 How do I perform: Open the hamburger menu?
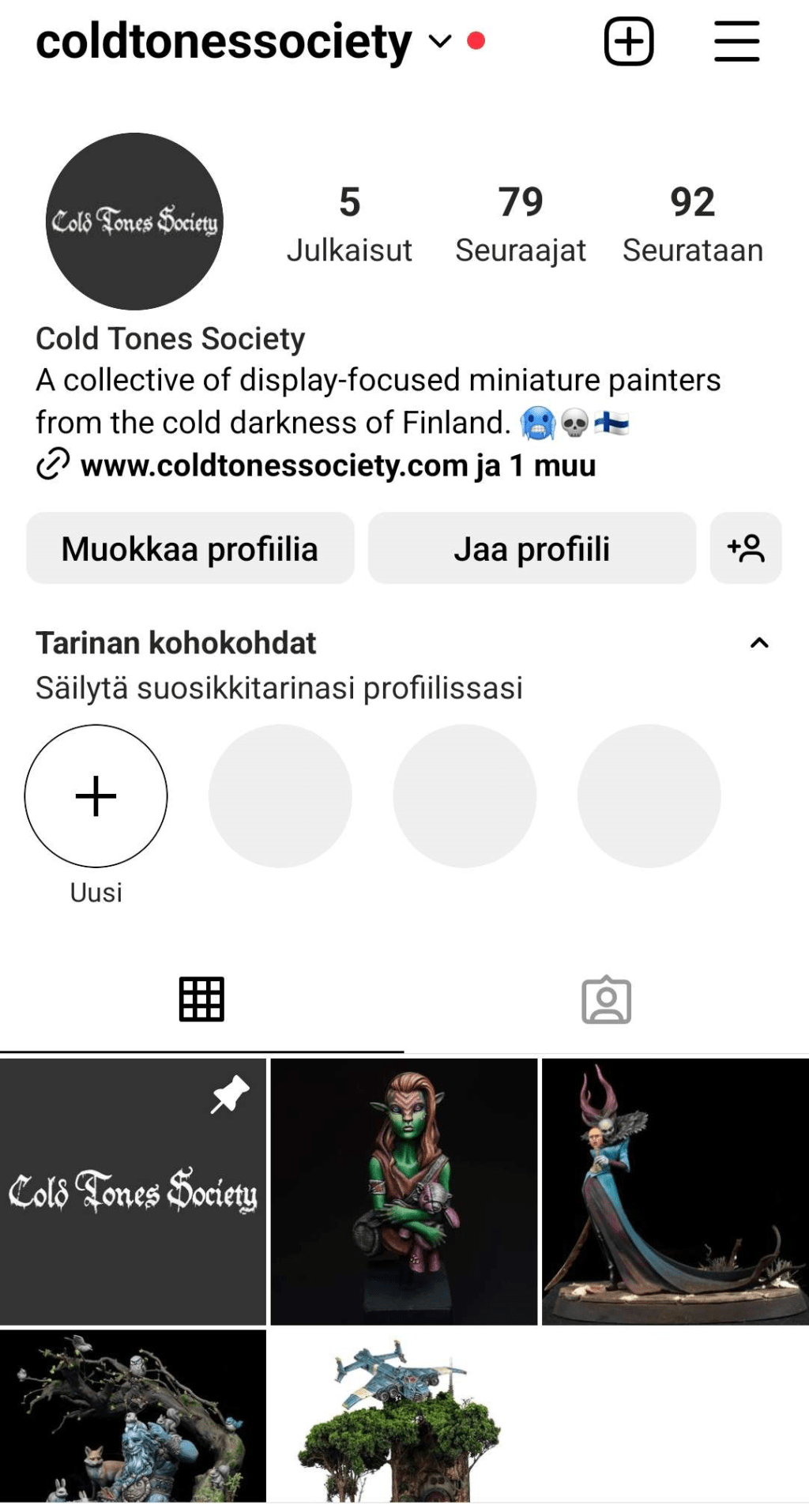[736, 41]
